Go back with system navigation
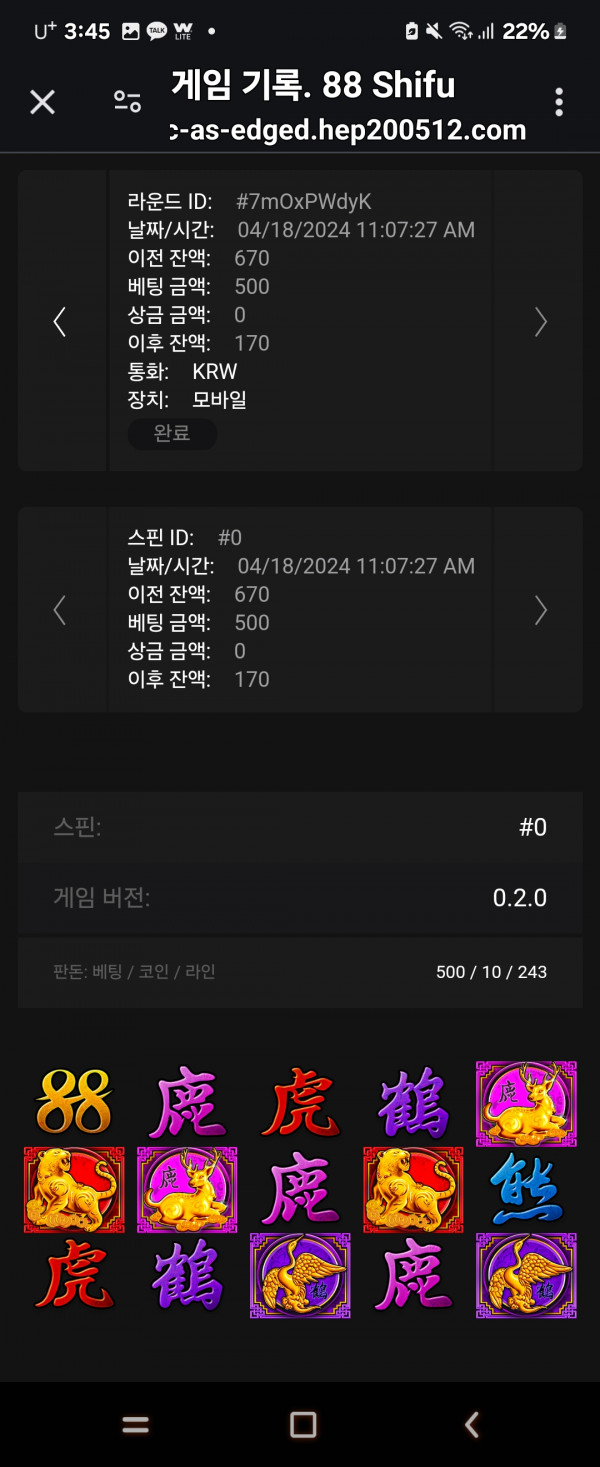The width and height of the screenshot is (600, 1467). [472, 1424]
